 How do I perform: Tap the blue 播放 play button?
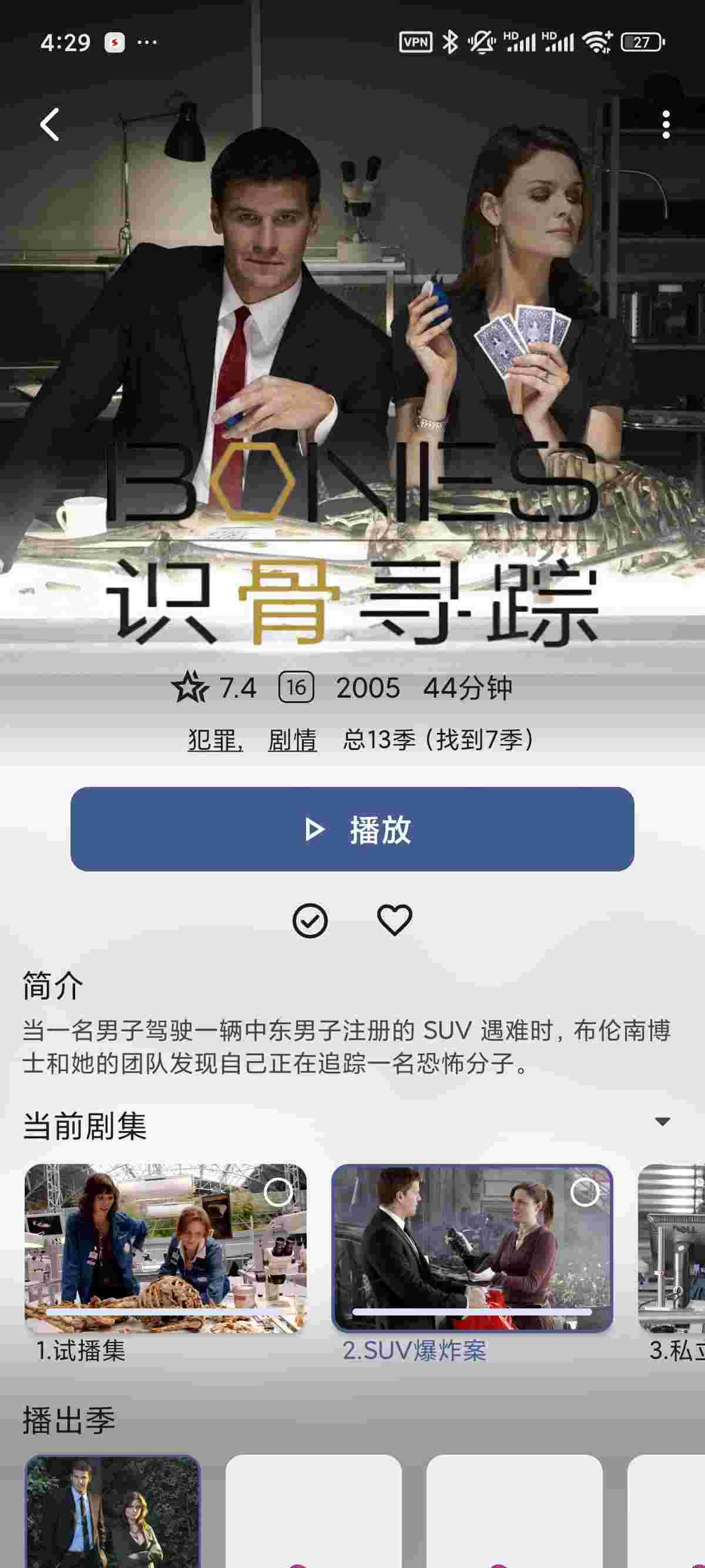click(x=352, y=829)
